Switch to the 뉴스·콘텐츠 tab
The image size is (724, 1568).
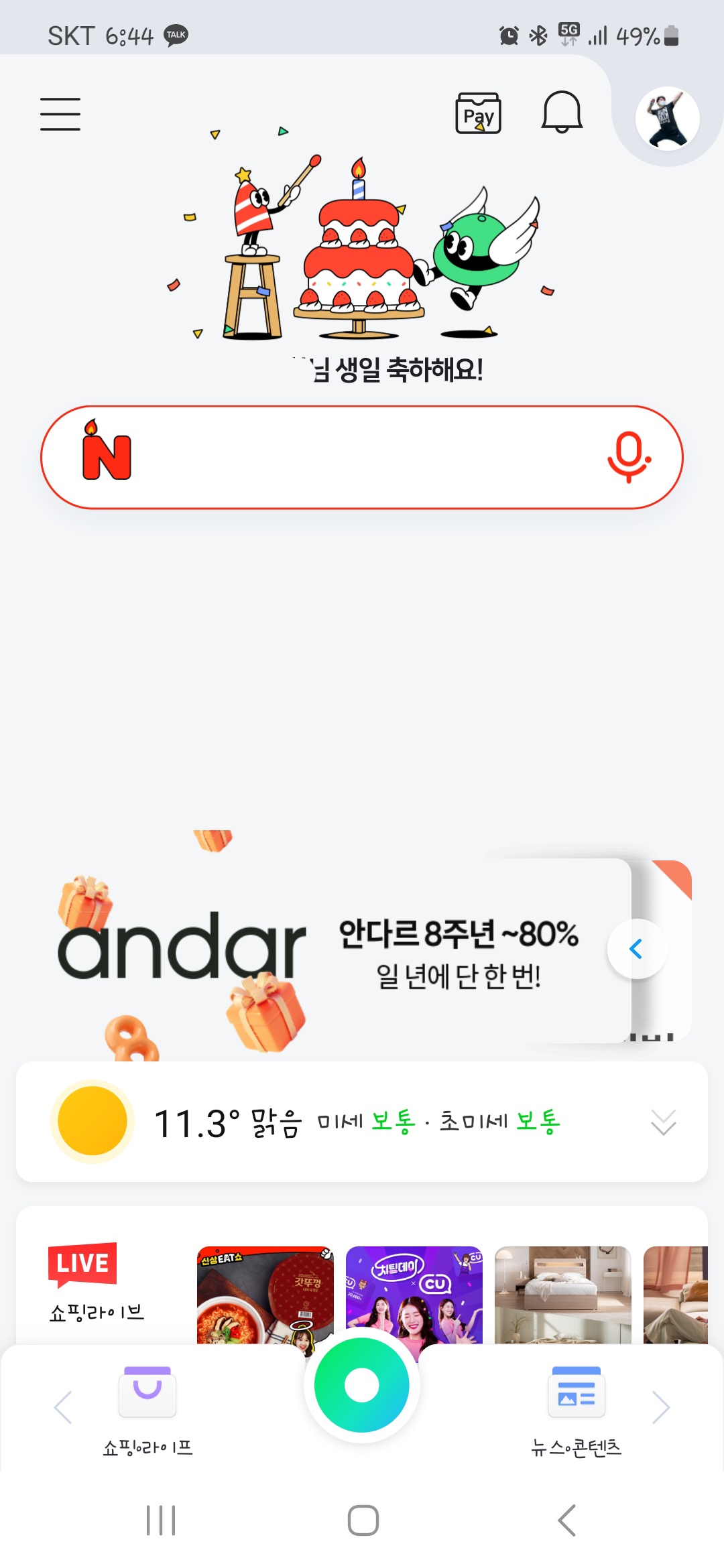[576, 1411]
